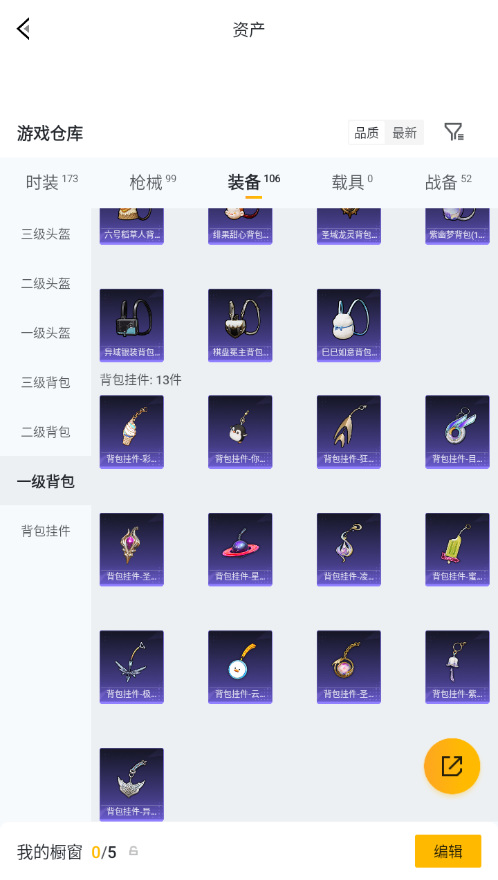View the 棋盘冕主背包 item
This screenshot has height=880, width=498.
(240, 326)
